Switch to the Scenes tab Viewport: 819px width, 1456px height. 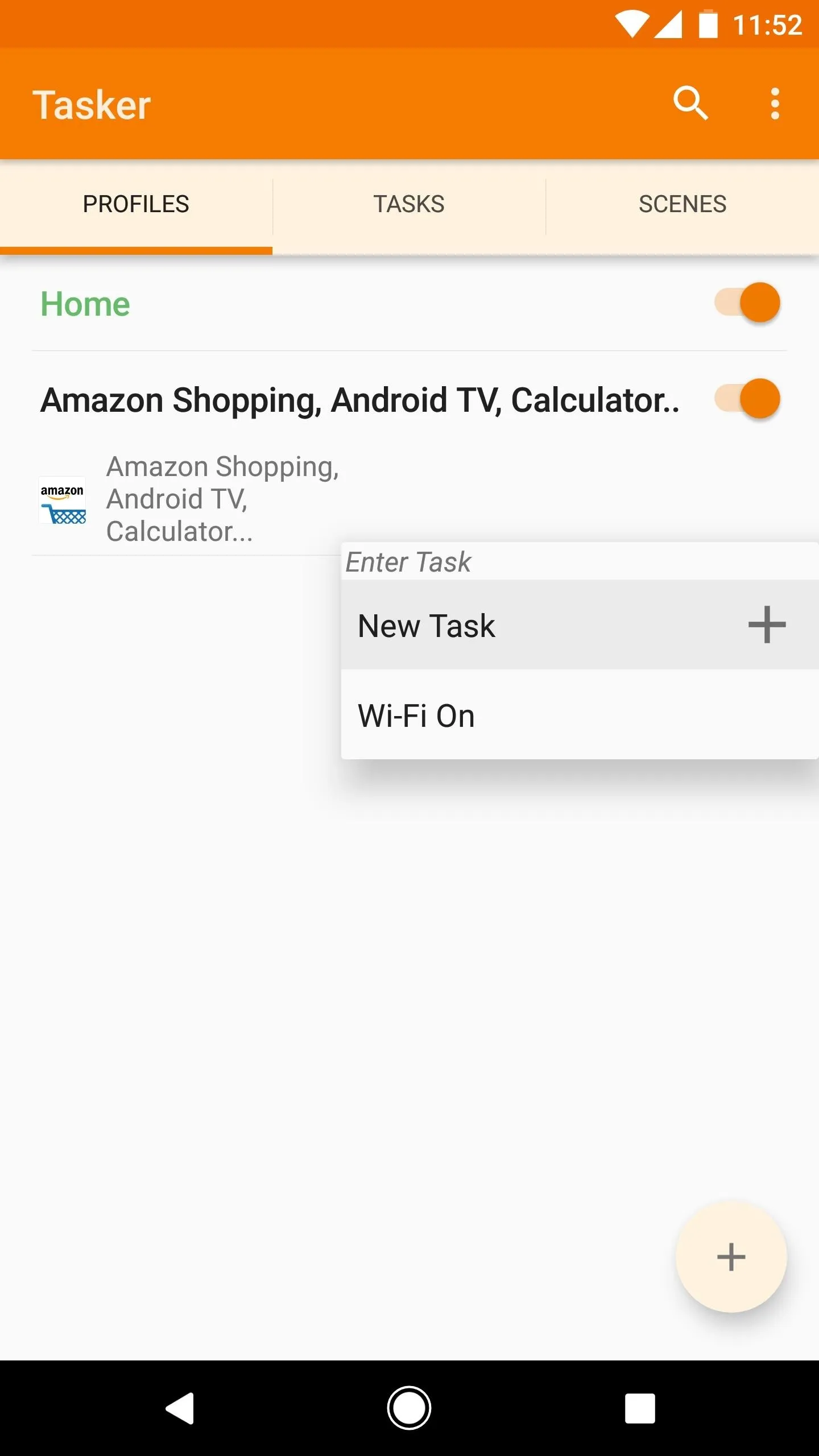(682, 204)
